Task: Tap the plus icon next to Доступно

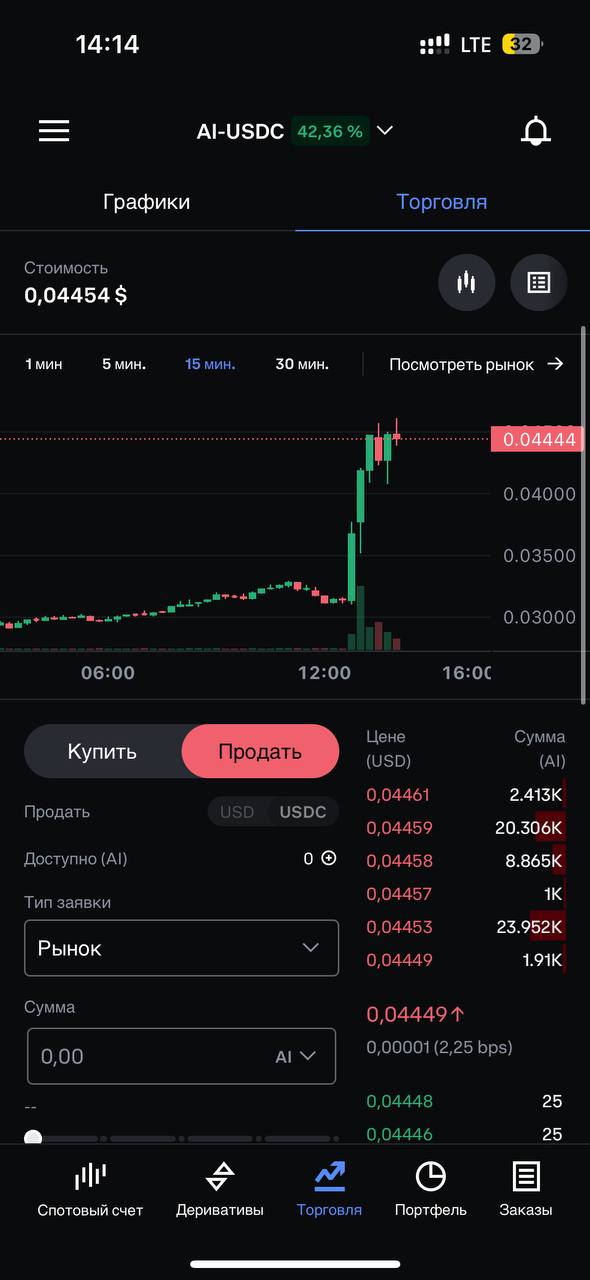Action: [328, 858]
